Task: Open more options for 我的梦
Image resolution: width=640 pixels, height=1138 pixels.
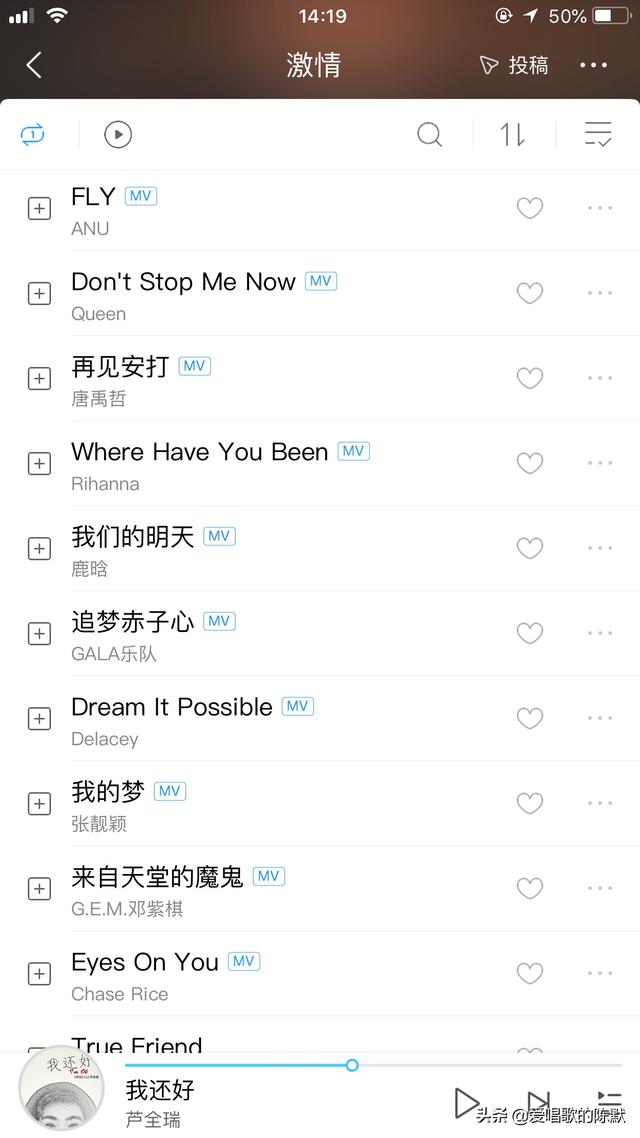Action: pos(600,803)
